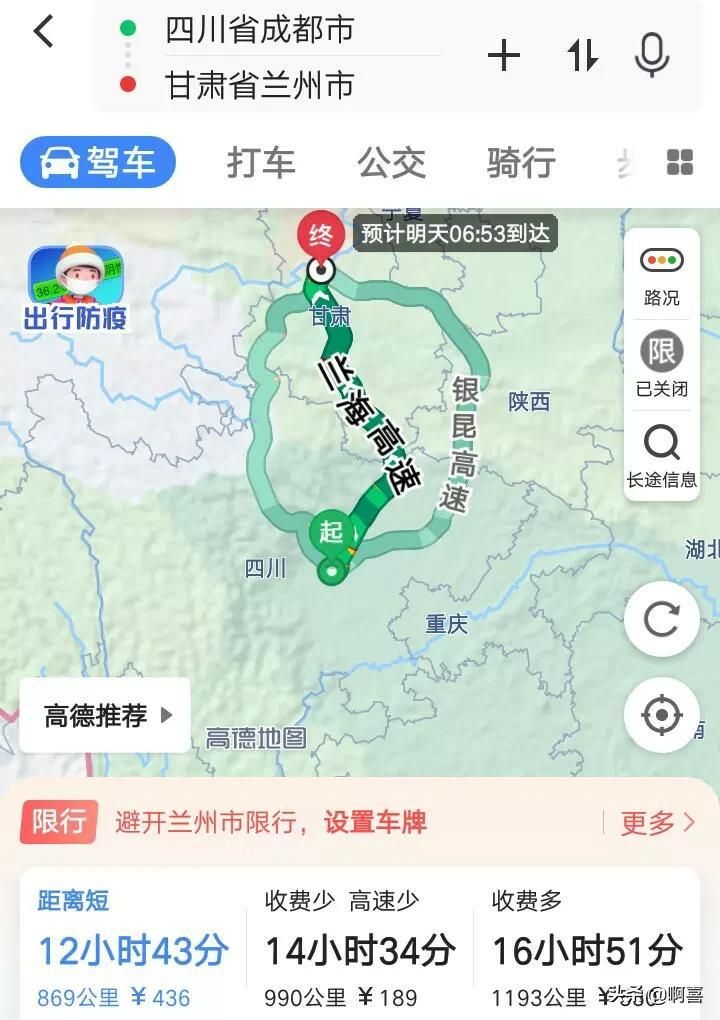Switch to the 打车 taxi tab
The image size is (720, 1020).
[261, 163]
